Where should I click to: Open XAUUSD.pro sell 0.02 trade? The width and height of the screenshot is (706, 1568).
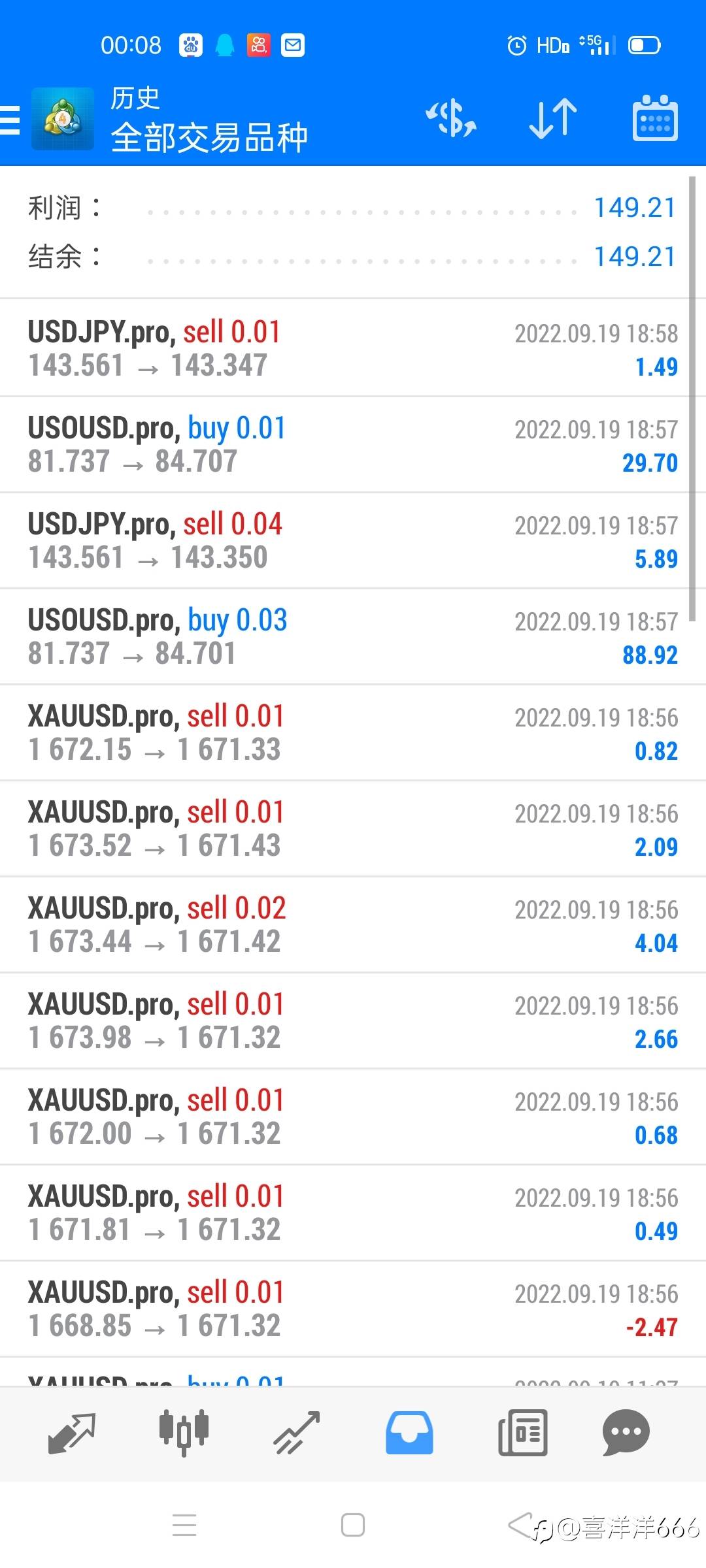point(353,924)
